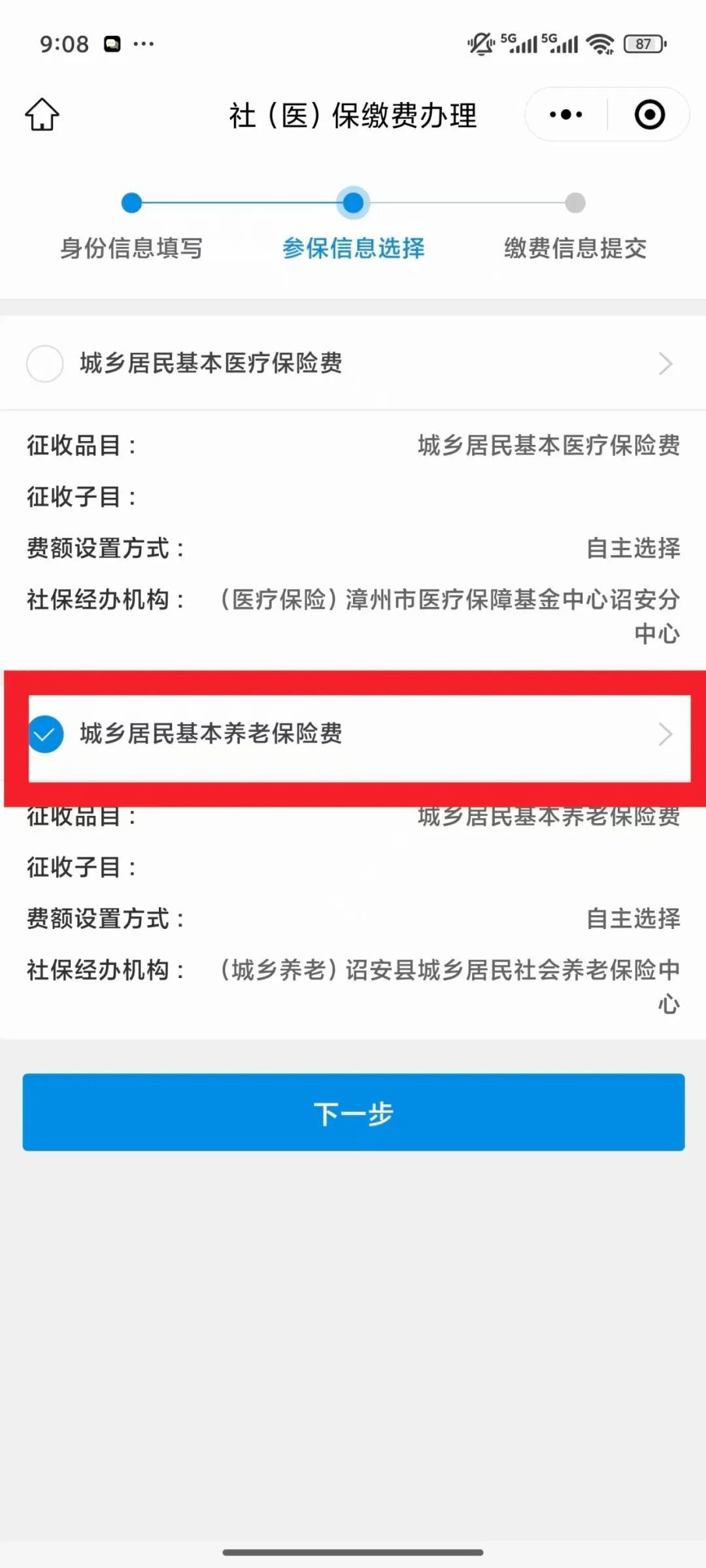Image resolution: width=706 pixels, height=1568 pixels.
Task: Tap 下一步 to continue
Action: point(353,1112)
